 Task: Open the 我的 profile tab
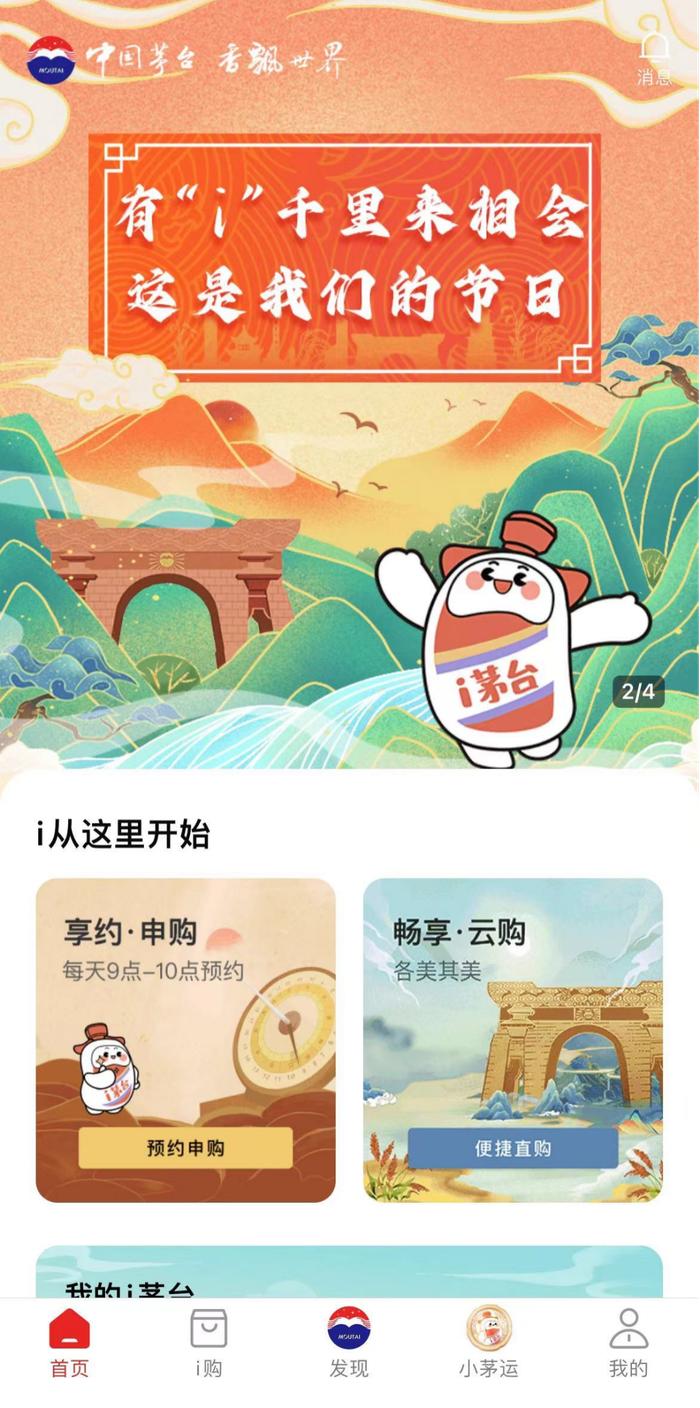(629, 1343)
